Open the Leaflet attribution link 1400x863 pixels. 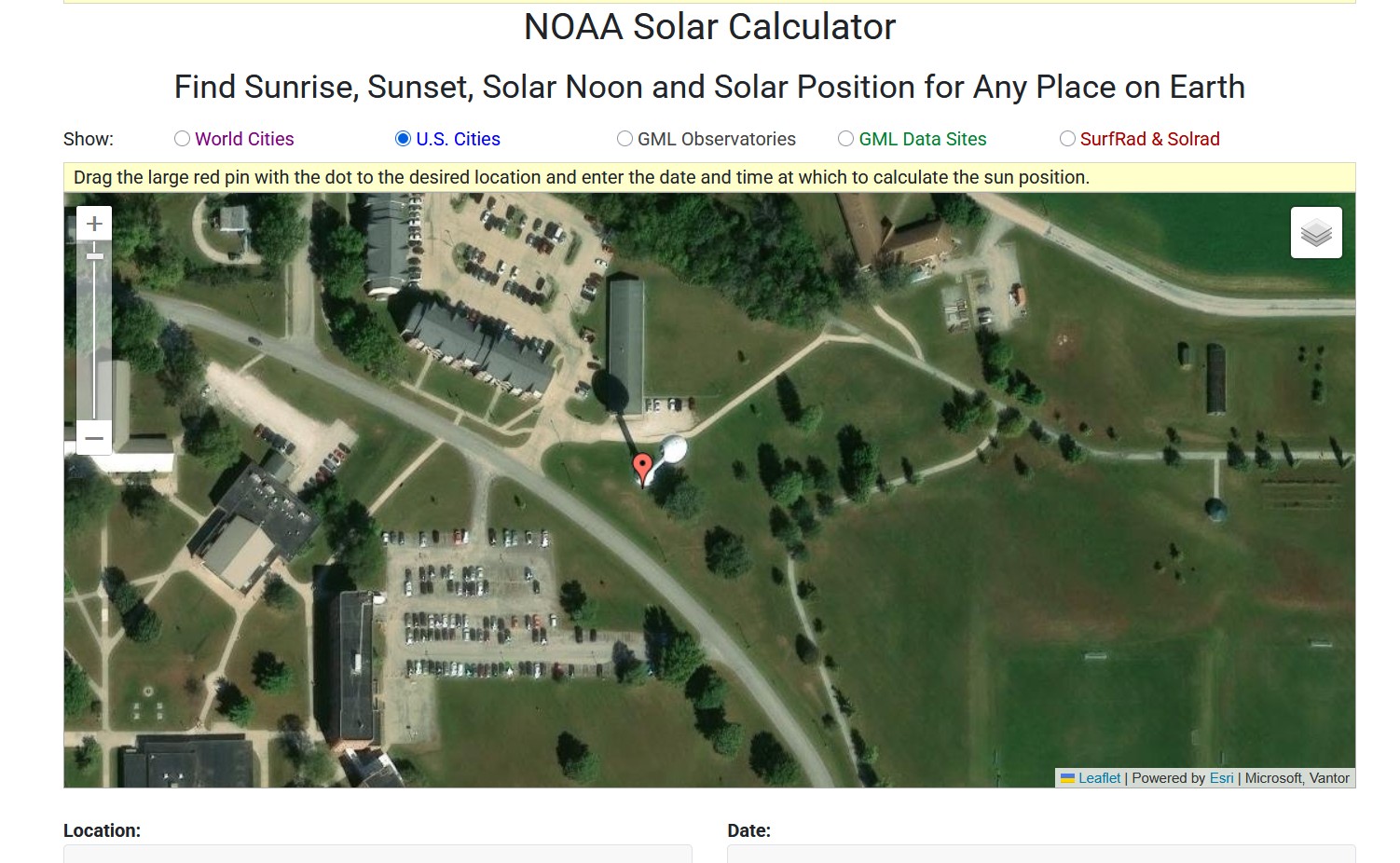tap(1099, 778)
